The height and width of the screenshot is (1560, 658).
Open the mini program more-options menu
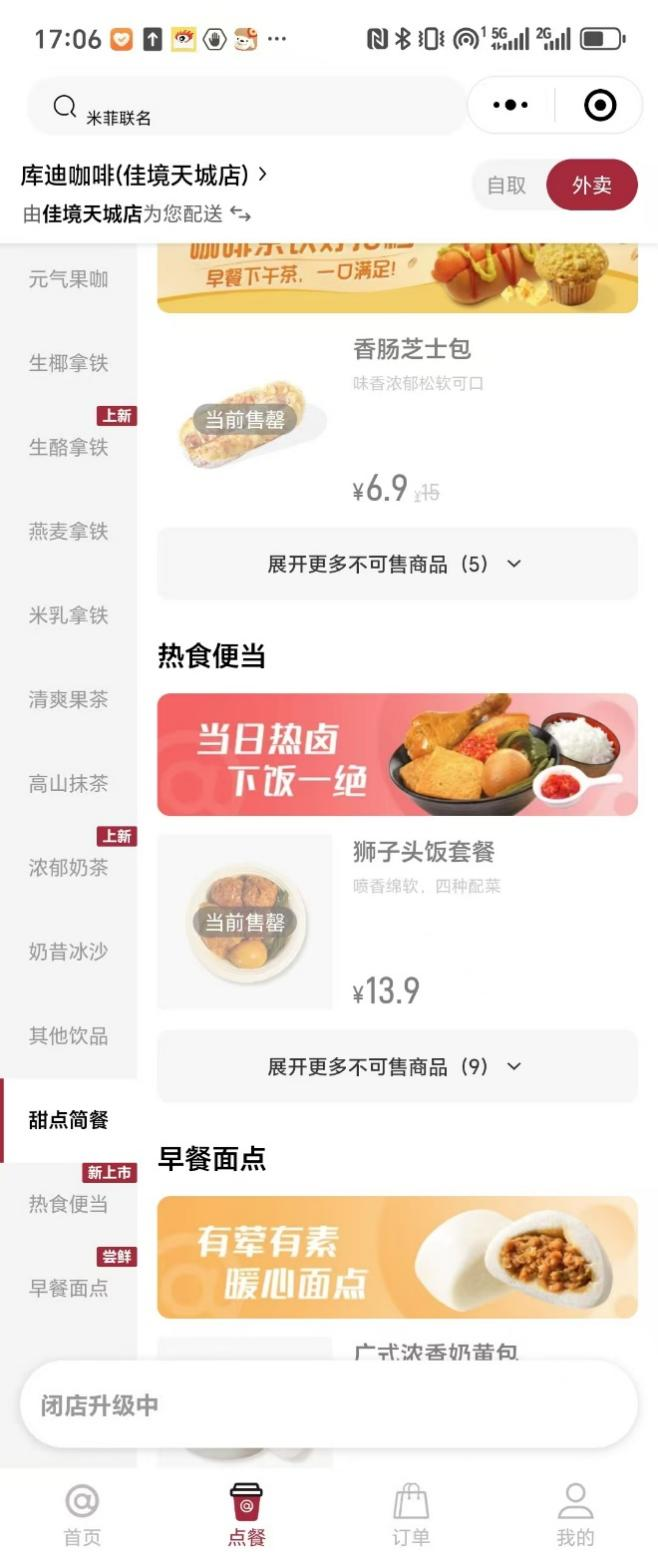click(x=510, y=105)
